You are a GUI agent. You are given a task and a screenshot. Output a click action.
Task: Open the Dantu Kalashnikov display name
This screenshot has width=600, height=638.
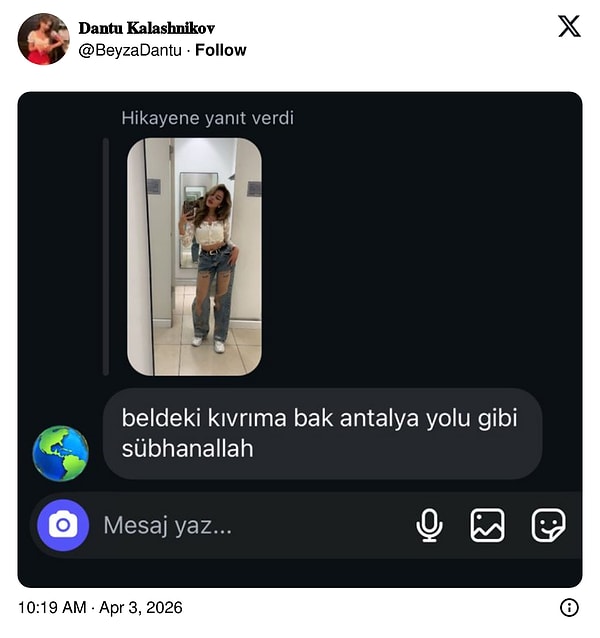pyautogui.click(x=146, y=28)
